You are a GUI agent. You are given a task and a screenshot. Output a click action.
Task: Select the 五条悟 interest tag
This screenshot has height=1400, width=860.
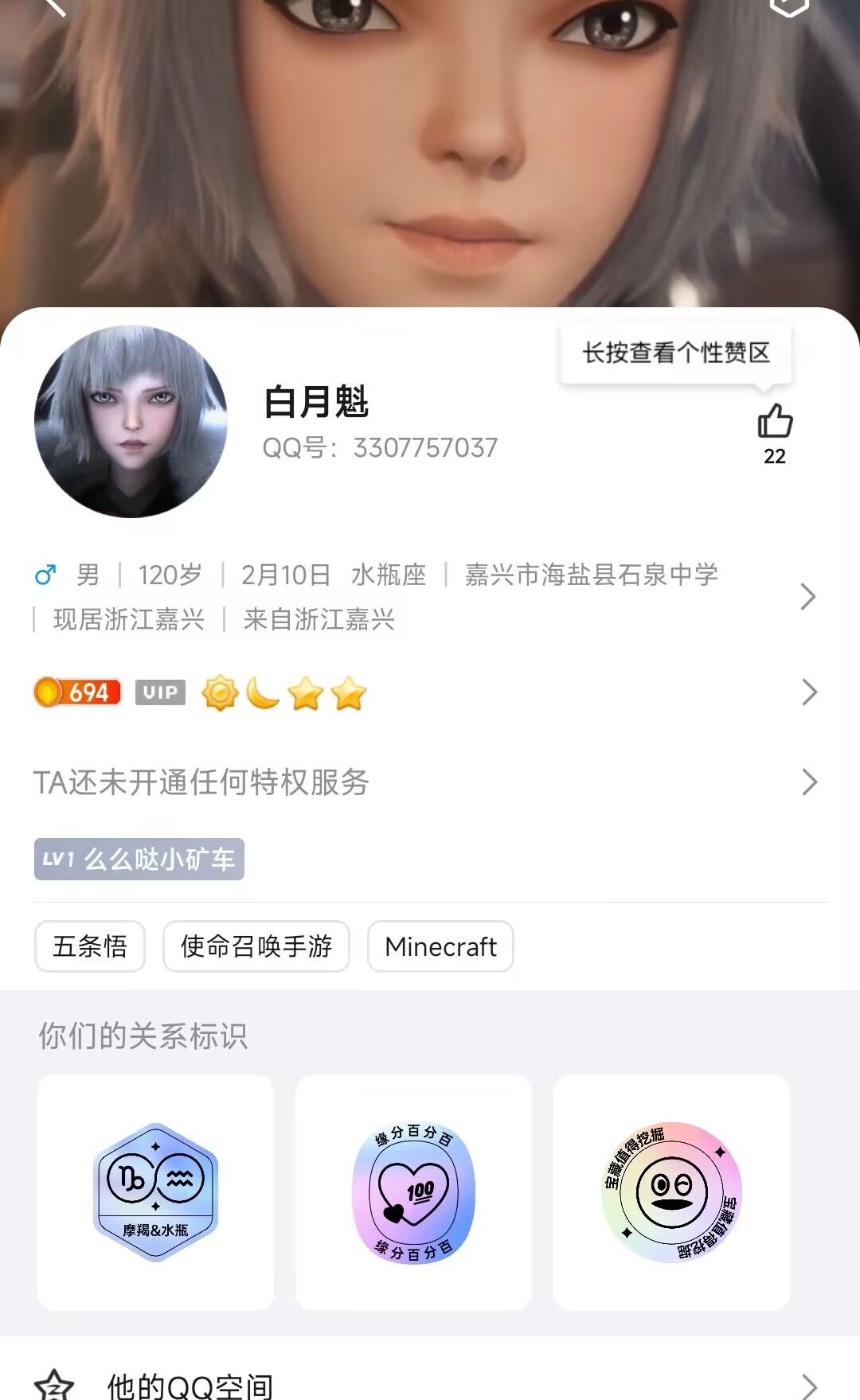90,946
